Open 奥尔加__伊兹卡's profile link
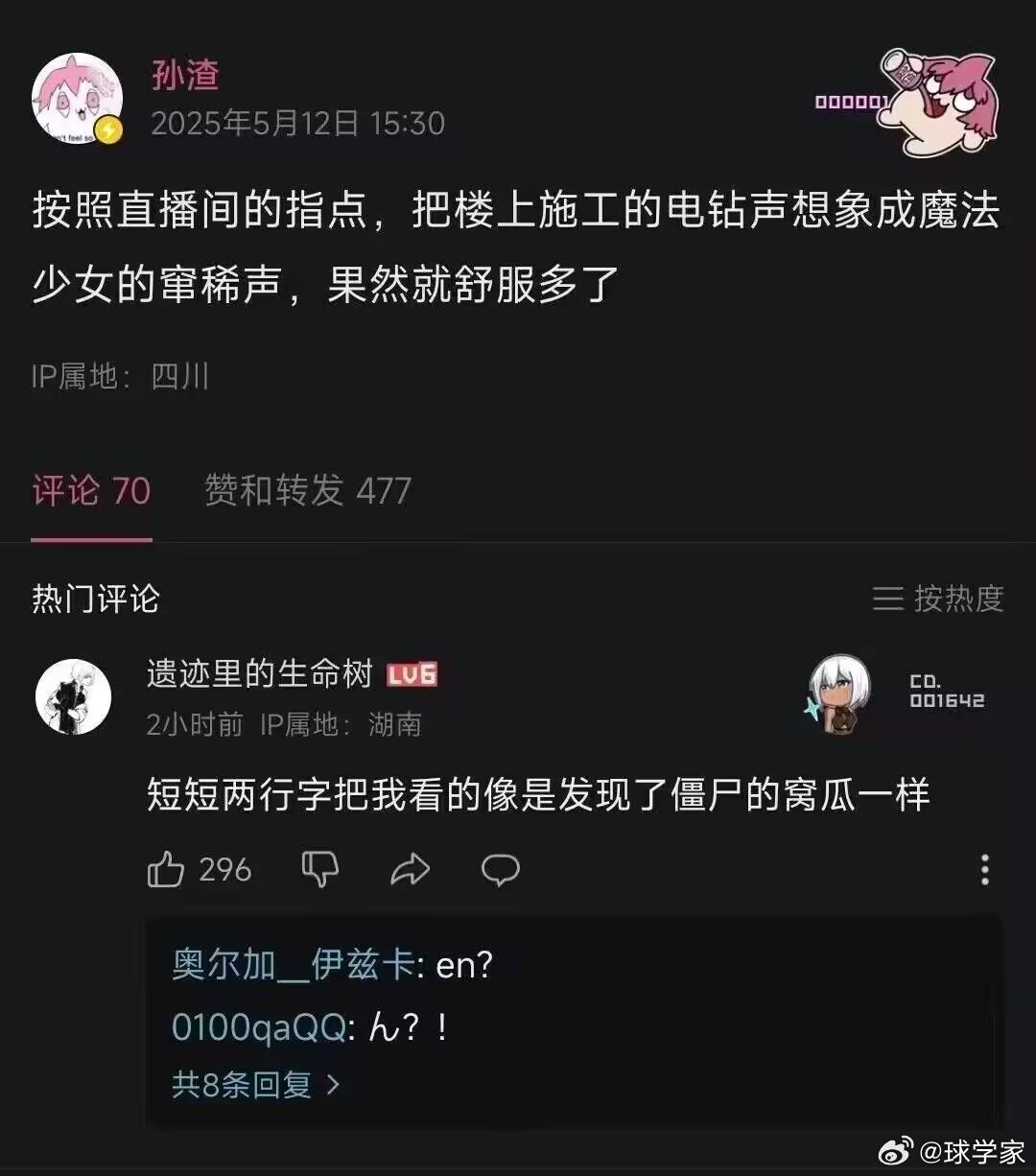This screenshot has height=1176, width=1036. pyautogui.click(x=294, y=965)
